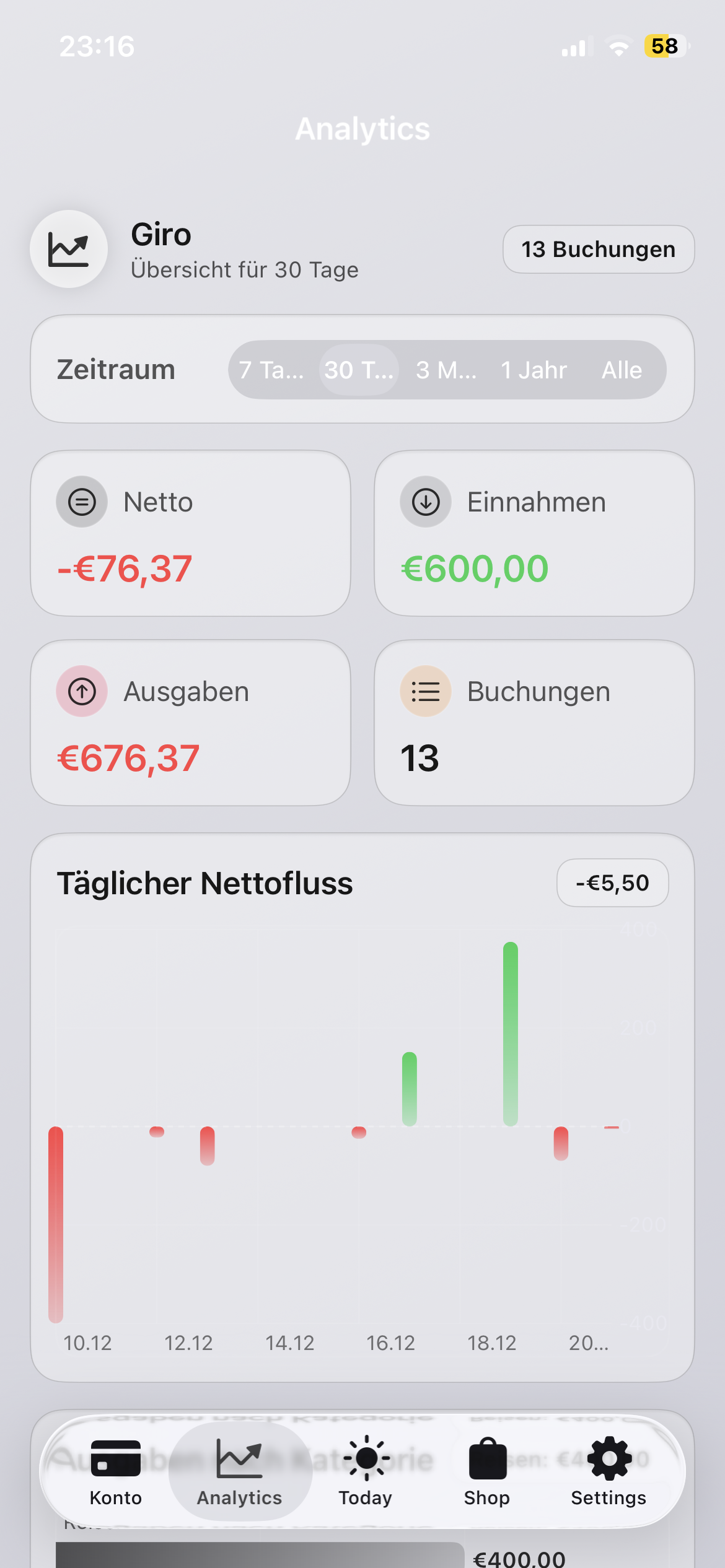The width and height of the screenshot is (725, 1568).
Task: Go to the Today tab
Action: 366,1471
